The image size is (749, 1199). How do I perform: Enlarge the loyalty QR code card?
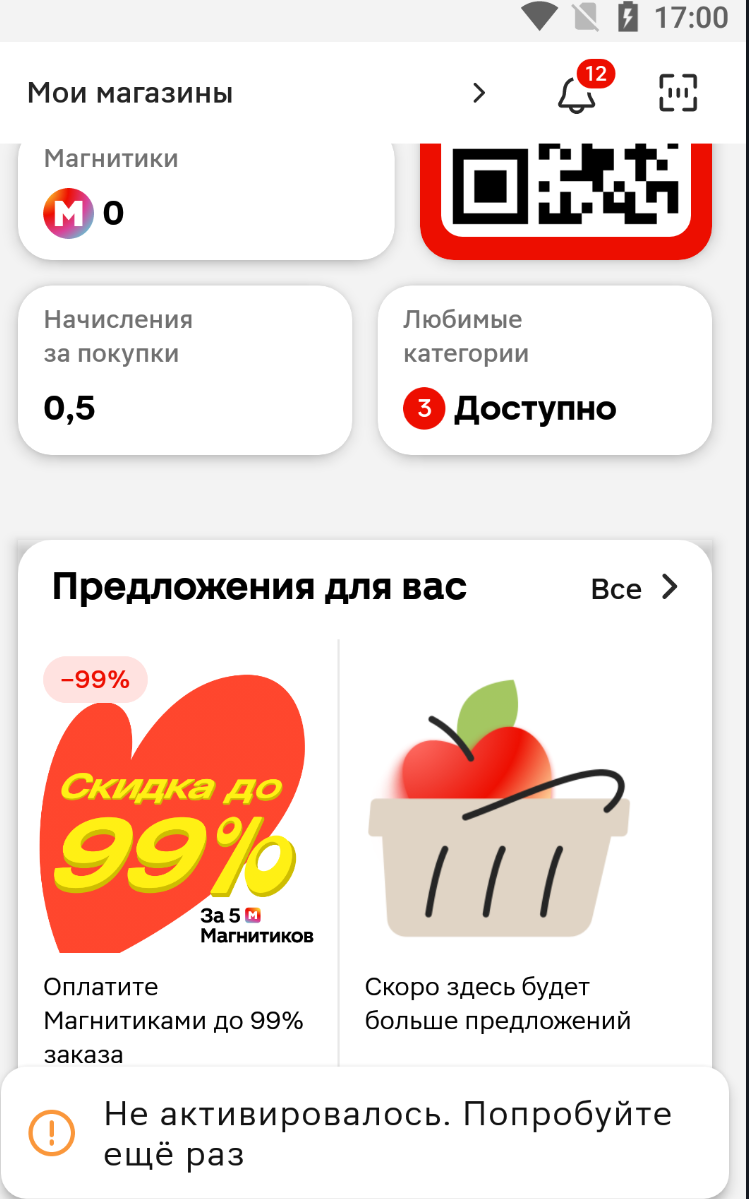[x=566, y=200]
